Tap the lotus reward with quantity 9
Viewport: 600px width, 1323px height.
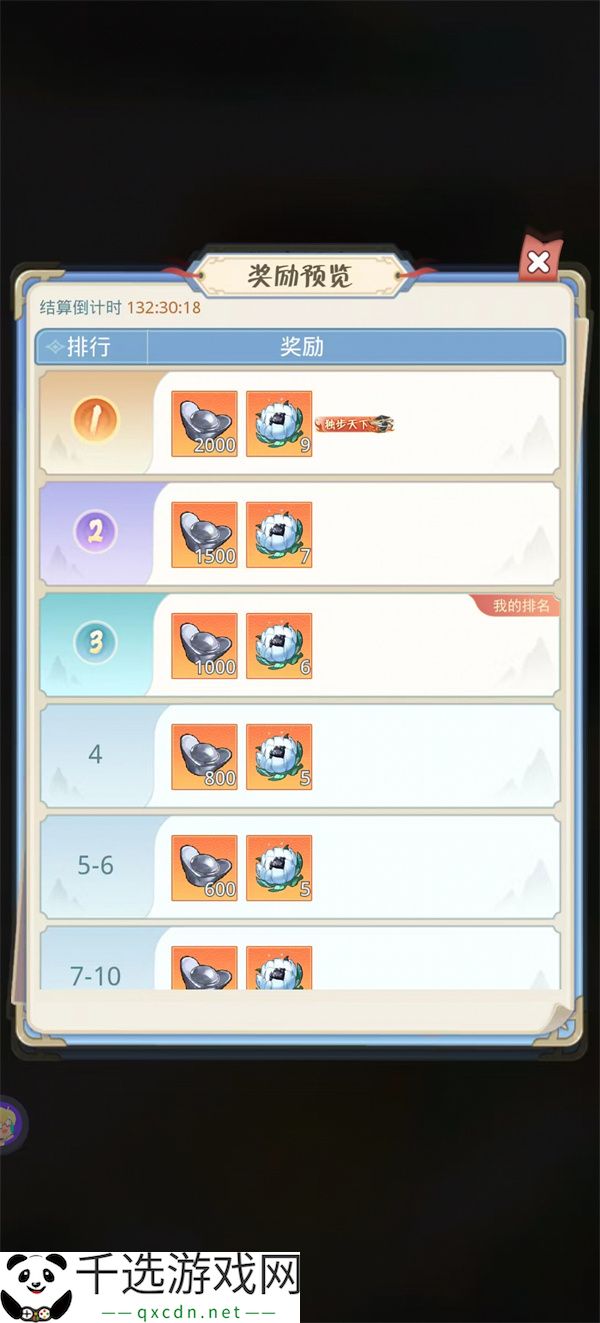[279, 424]
